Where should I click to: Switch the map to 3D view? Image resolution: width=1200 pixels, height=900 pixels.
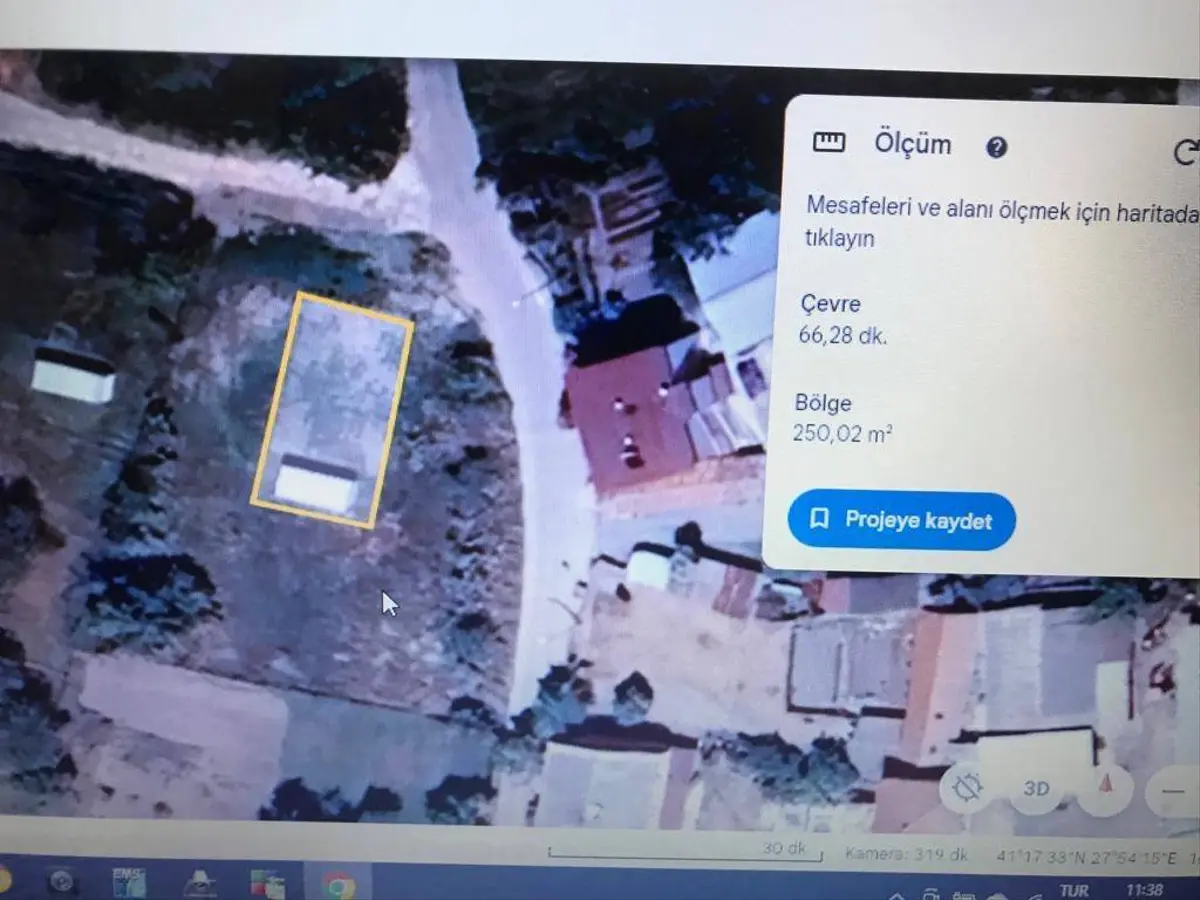[x=1035, y=789]
